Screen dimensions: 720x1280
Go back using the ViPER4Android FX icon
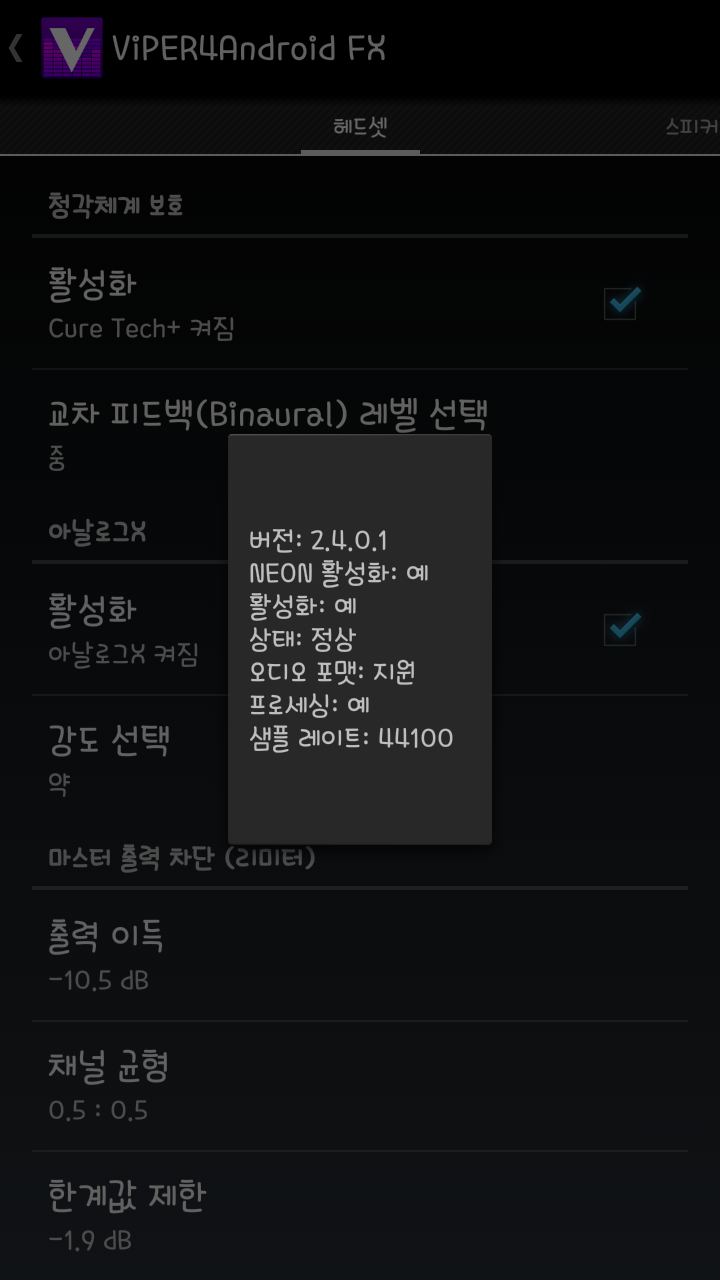point(70,48)
